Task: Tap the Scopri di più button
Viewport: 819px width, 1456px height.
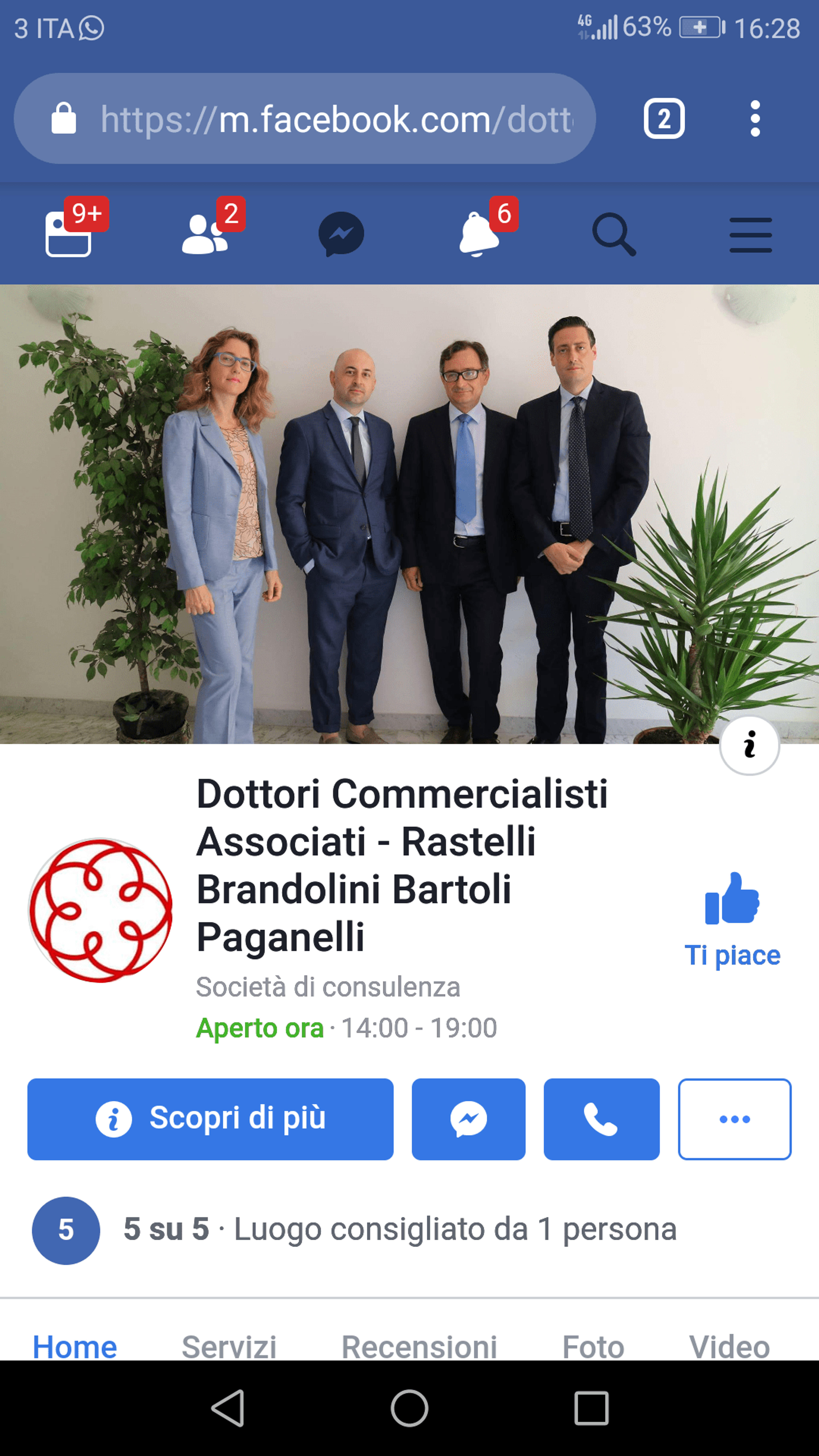Action: tap(210, 1119)
